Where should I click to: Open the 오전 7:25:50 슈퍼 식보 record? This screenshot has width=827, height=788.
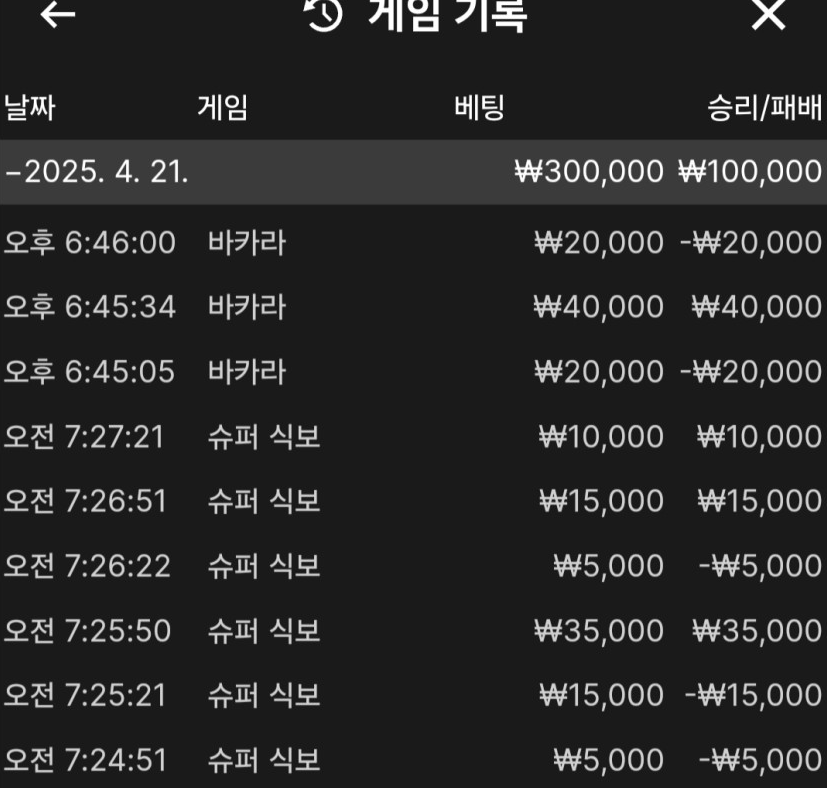[413, 631]
